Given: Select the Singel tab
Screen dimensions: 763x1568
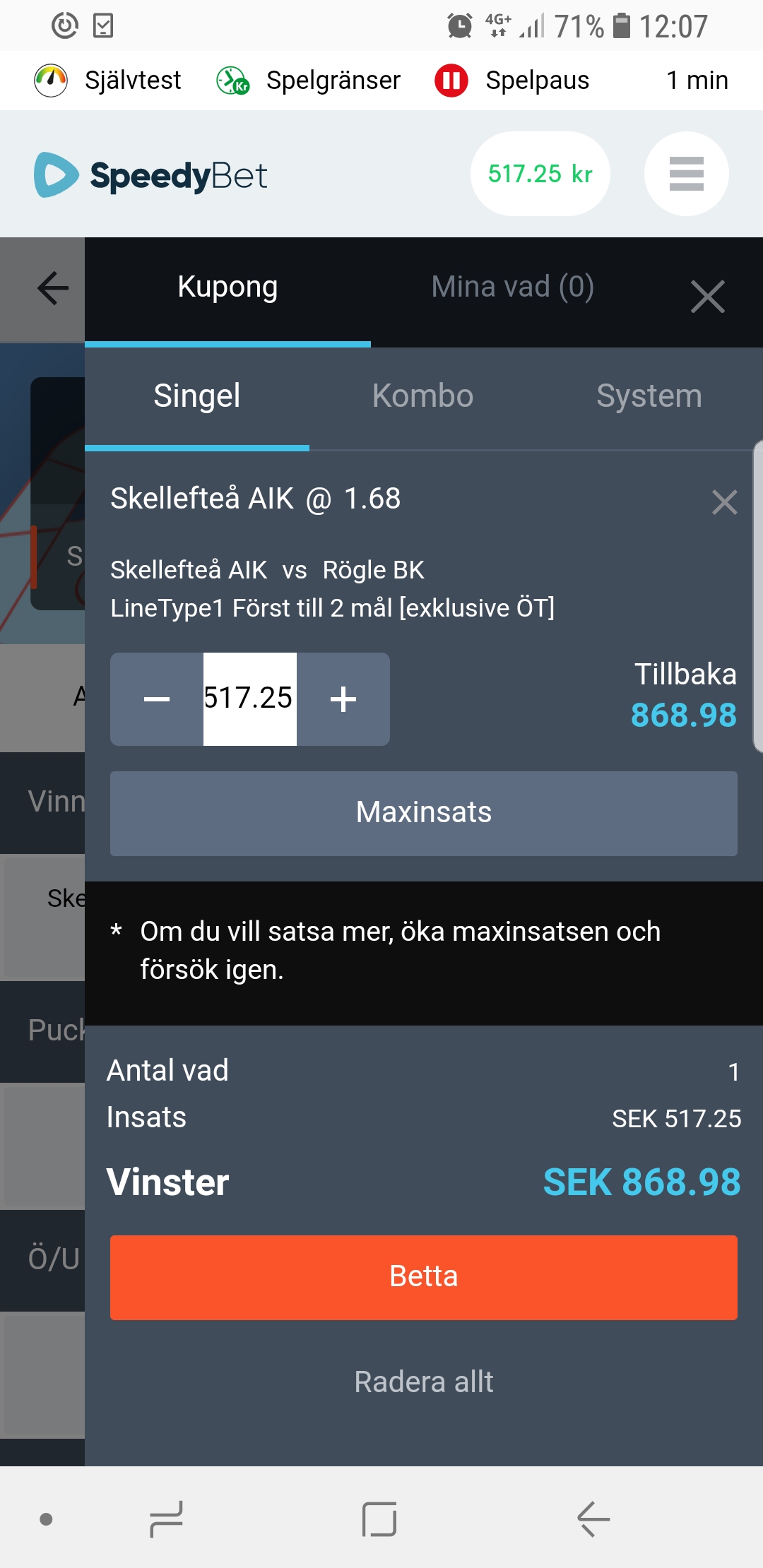Looking at the screenshot, I should coord(197,397).
